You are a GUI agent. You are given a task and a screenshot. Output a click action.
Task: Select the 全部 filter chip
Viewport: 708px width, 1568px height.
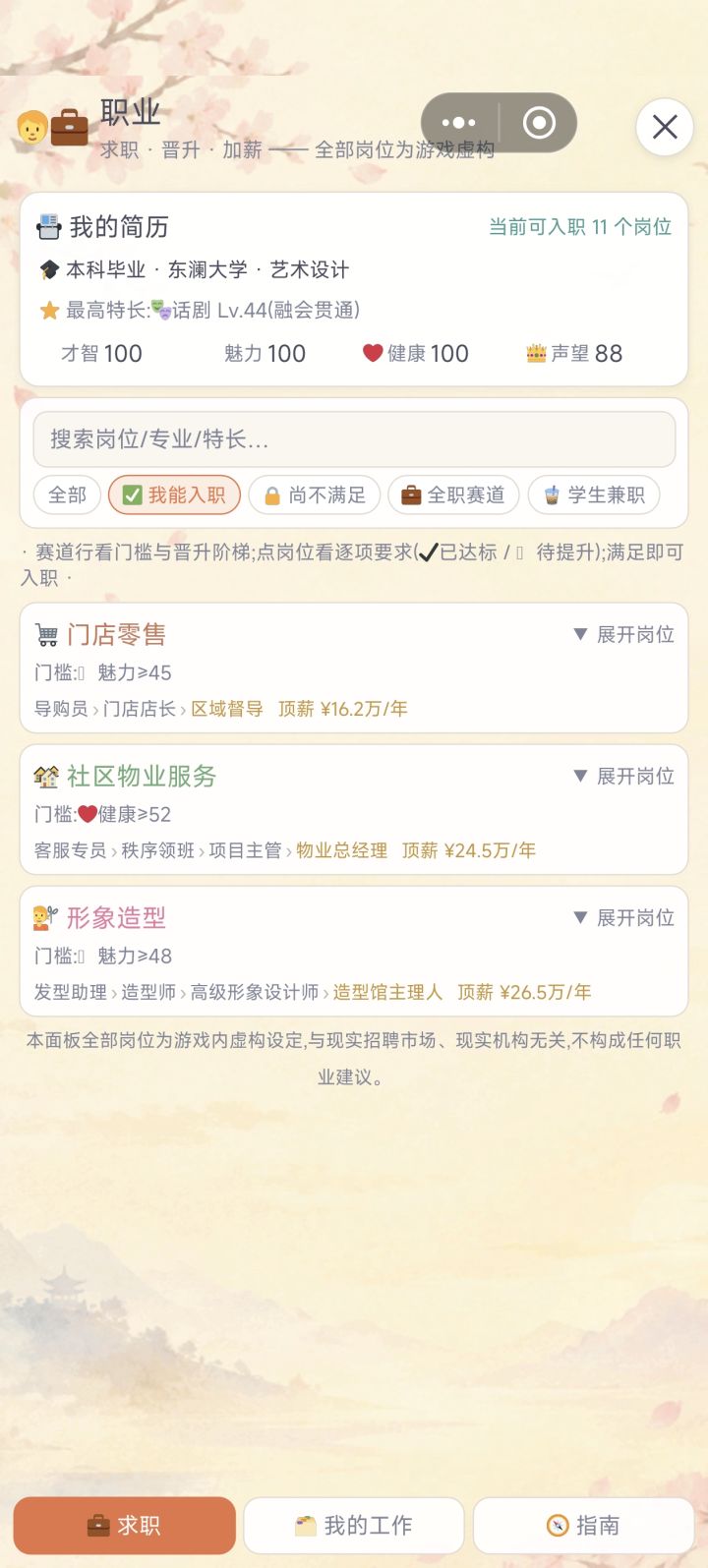pyautogui.click(x=68, y=495)
